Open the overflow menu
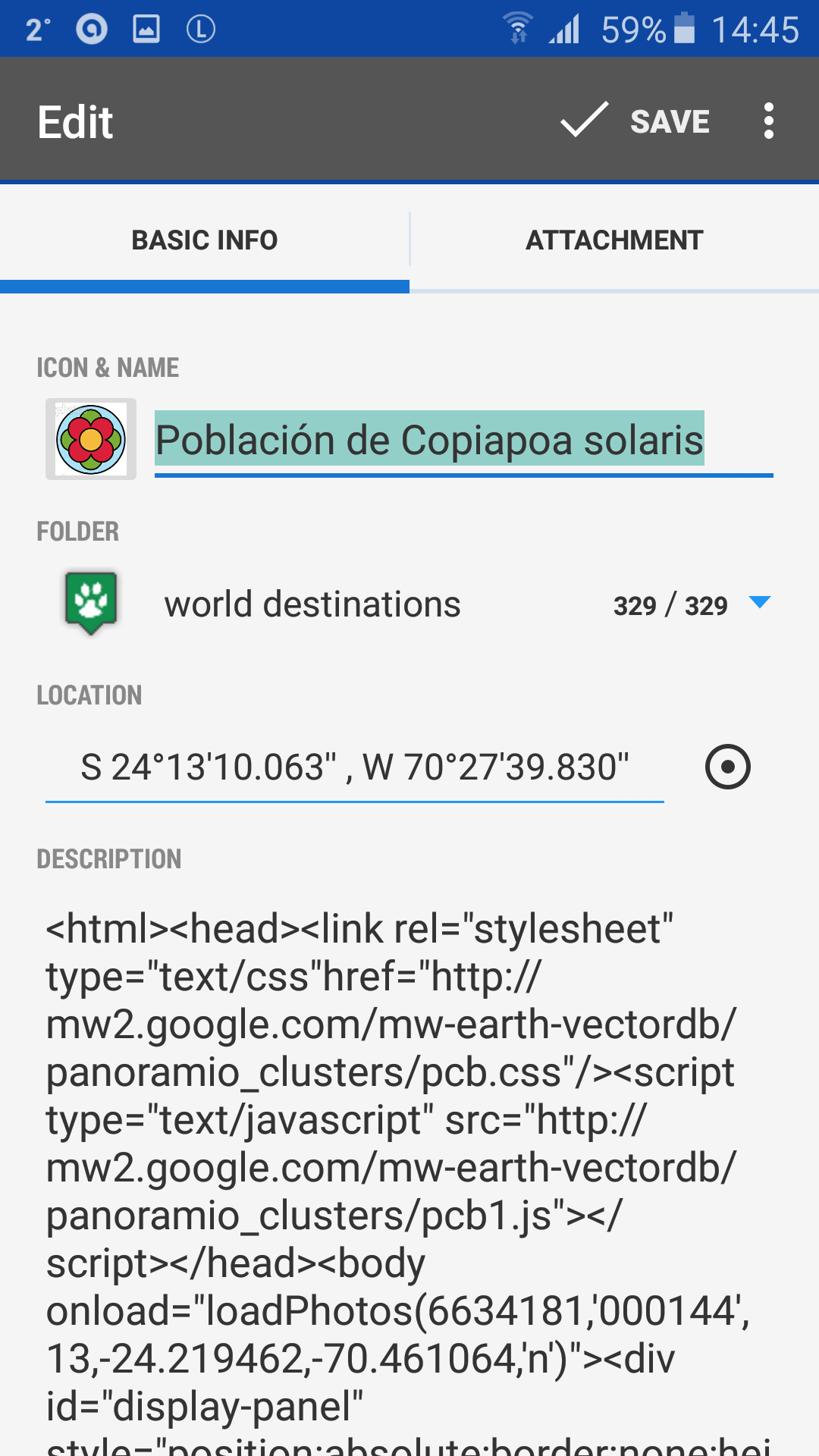Viewport: 819px width, 1456px height. [768, 121]
